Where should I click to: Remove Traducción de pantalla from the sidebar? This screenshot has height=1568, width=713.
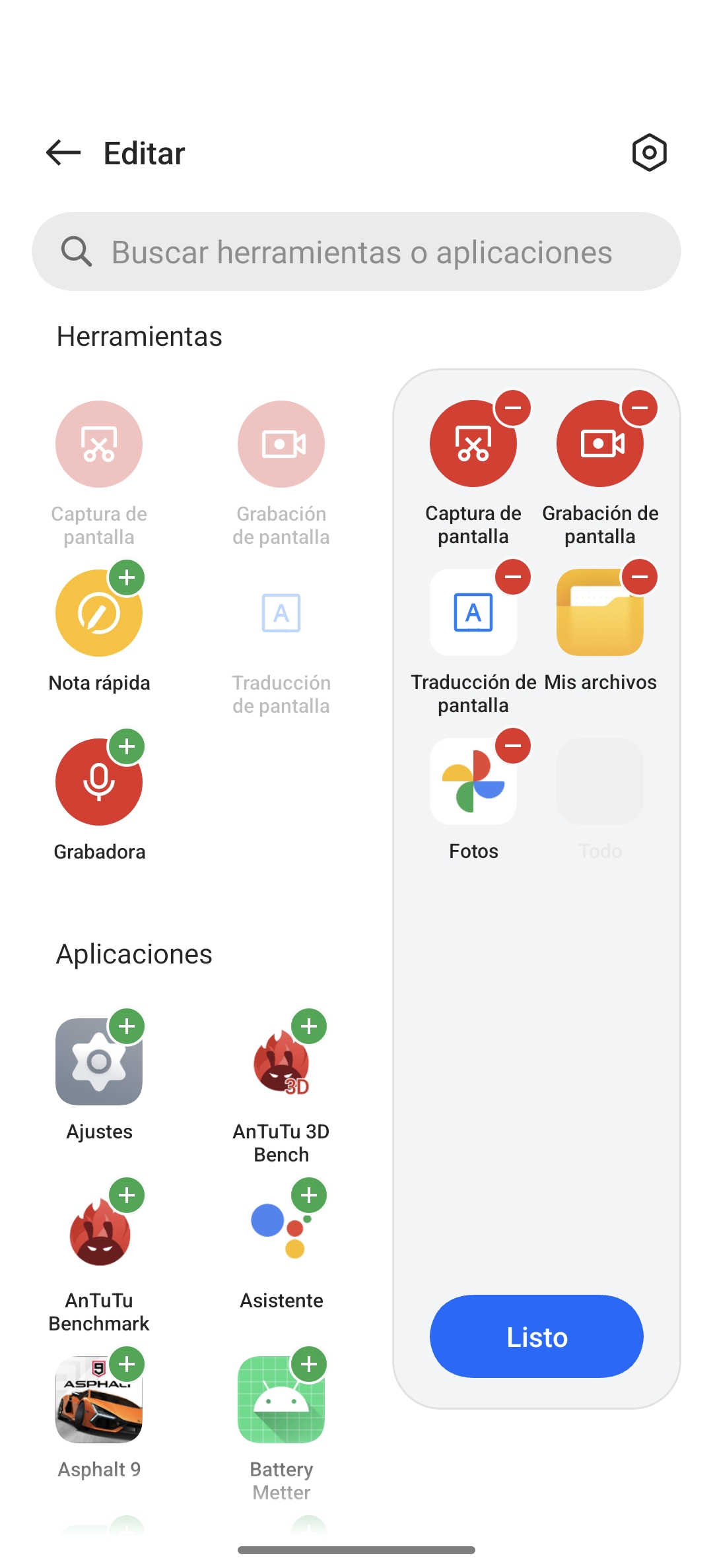click(513, 577)
